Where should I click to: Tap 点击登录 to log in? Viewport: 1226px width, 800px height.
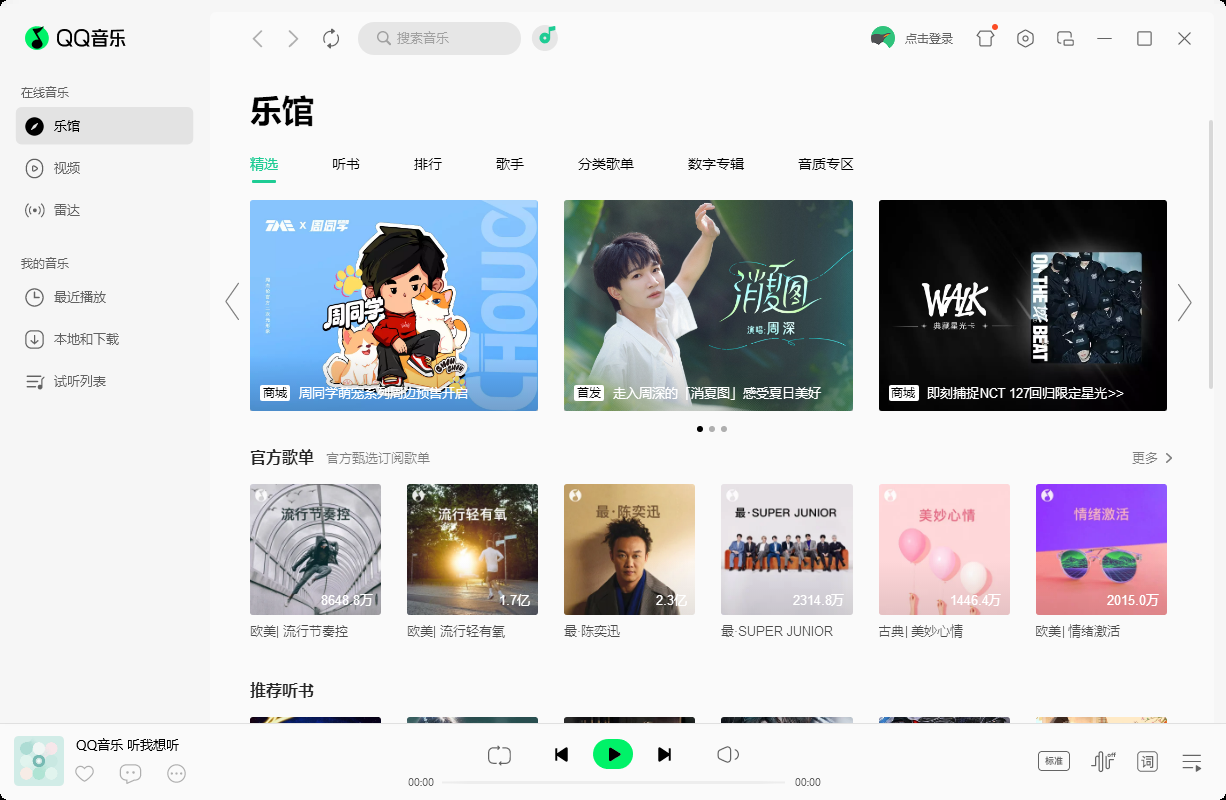click(x=928, y=39)
